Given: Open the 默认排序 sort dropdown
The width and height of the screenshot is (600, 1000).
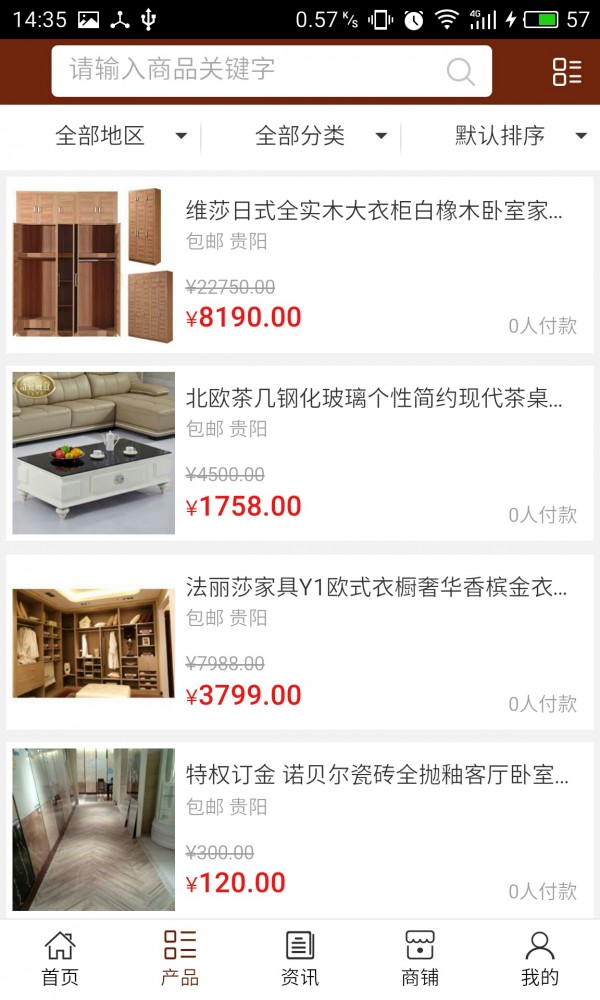Looking at the screenshot, I should point(520,136).
